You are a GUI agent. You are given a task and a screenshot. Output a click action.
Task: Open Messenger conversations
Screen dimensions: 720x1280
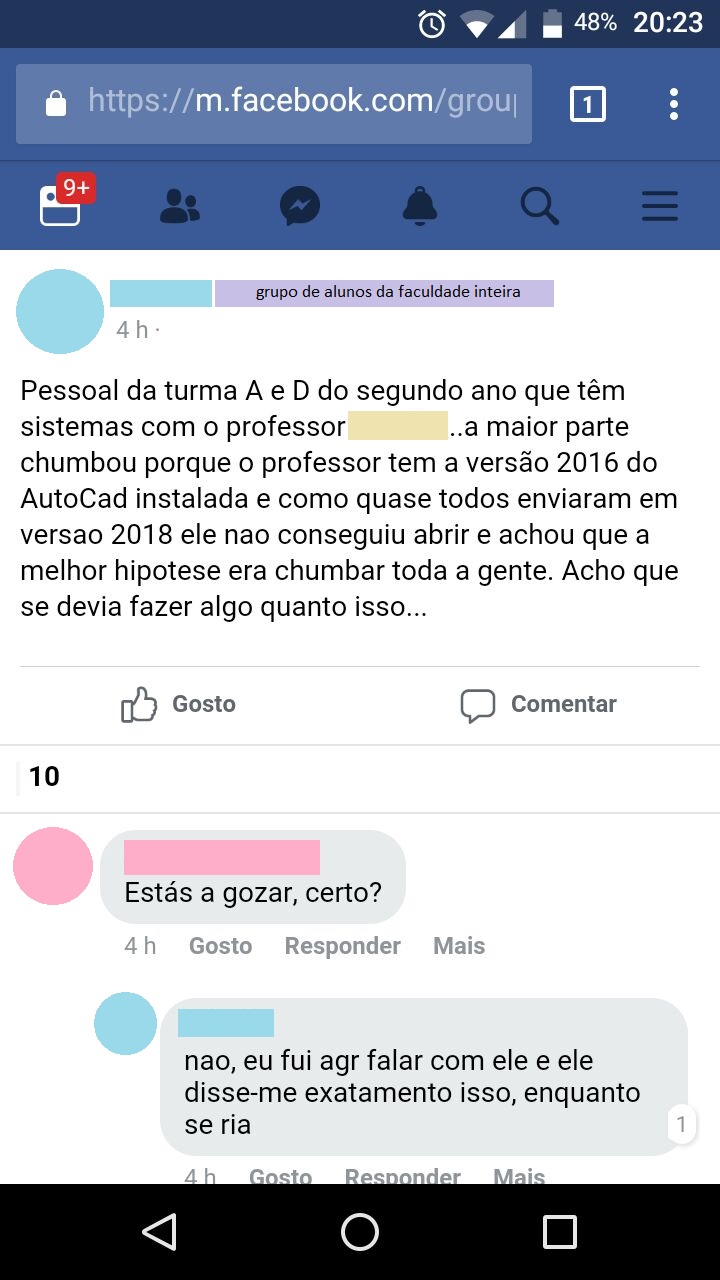tap(300, 206)
